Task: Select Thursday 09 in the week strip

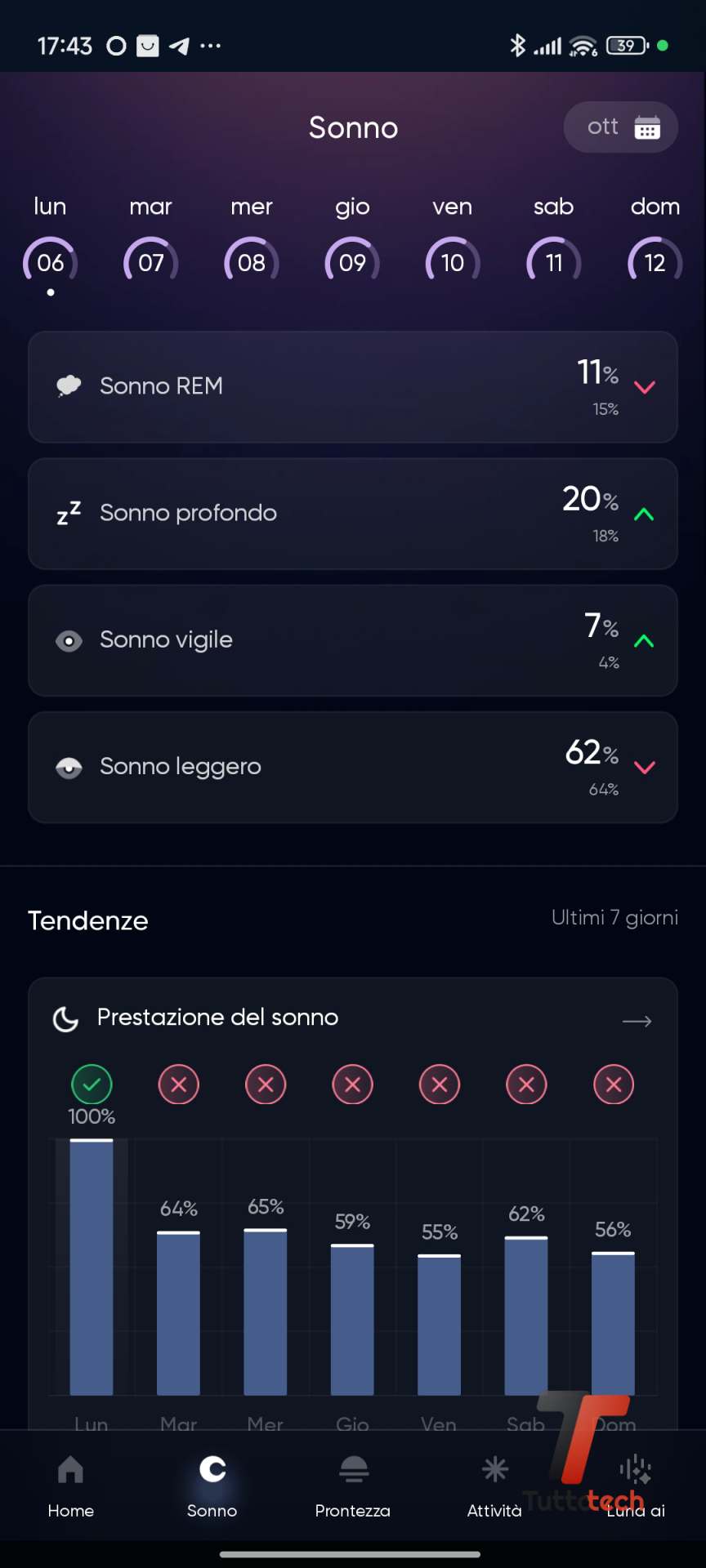Action: [x=352, y=261]
